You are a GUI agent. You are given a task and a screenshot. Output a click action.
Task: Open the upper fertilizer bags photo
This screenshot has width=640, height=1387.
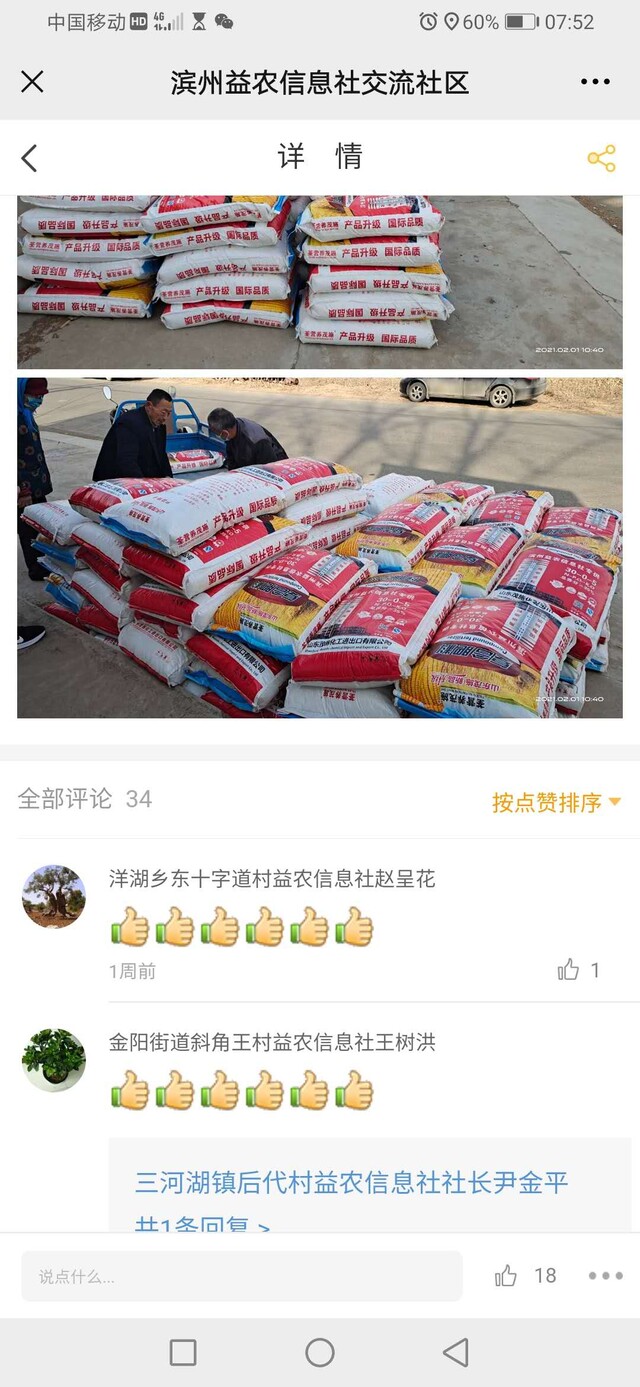(x=320, y=282)
